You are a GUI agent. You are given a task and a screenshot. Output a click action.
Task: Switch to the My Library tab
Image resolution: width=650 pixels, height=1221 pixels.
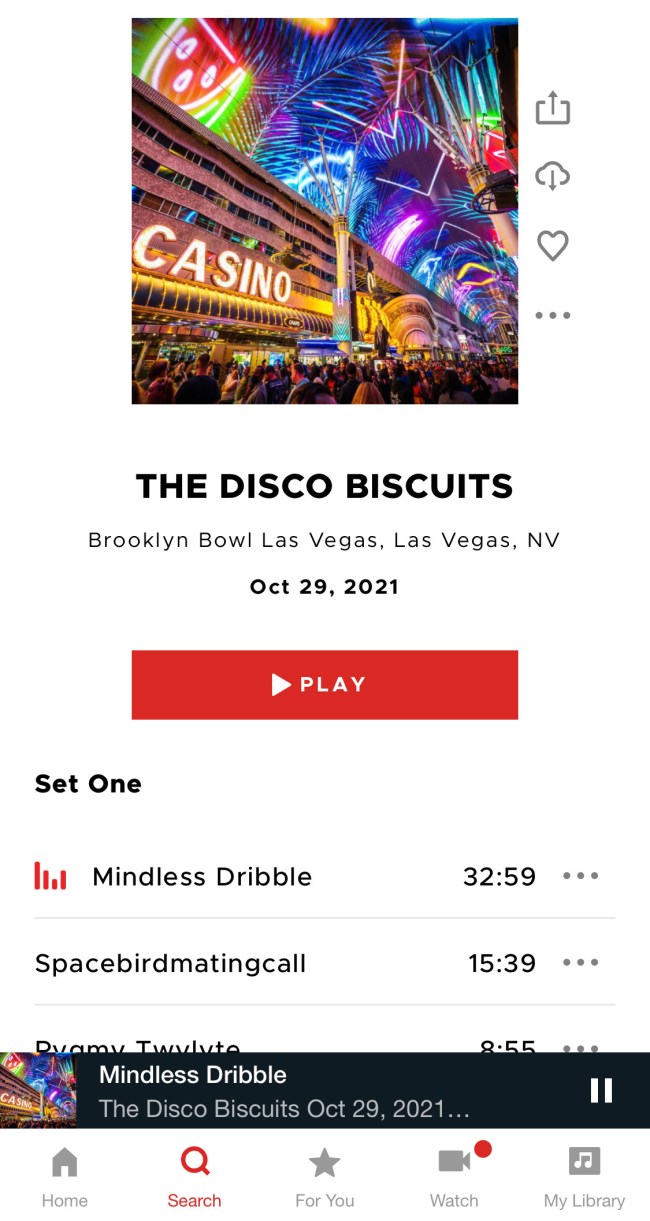[584, 1175]
